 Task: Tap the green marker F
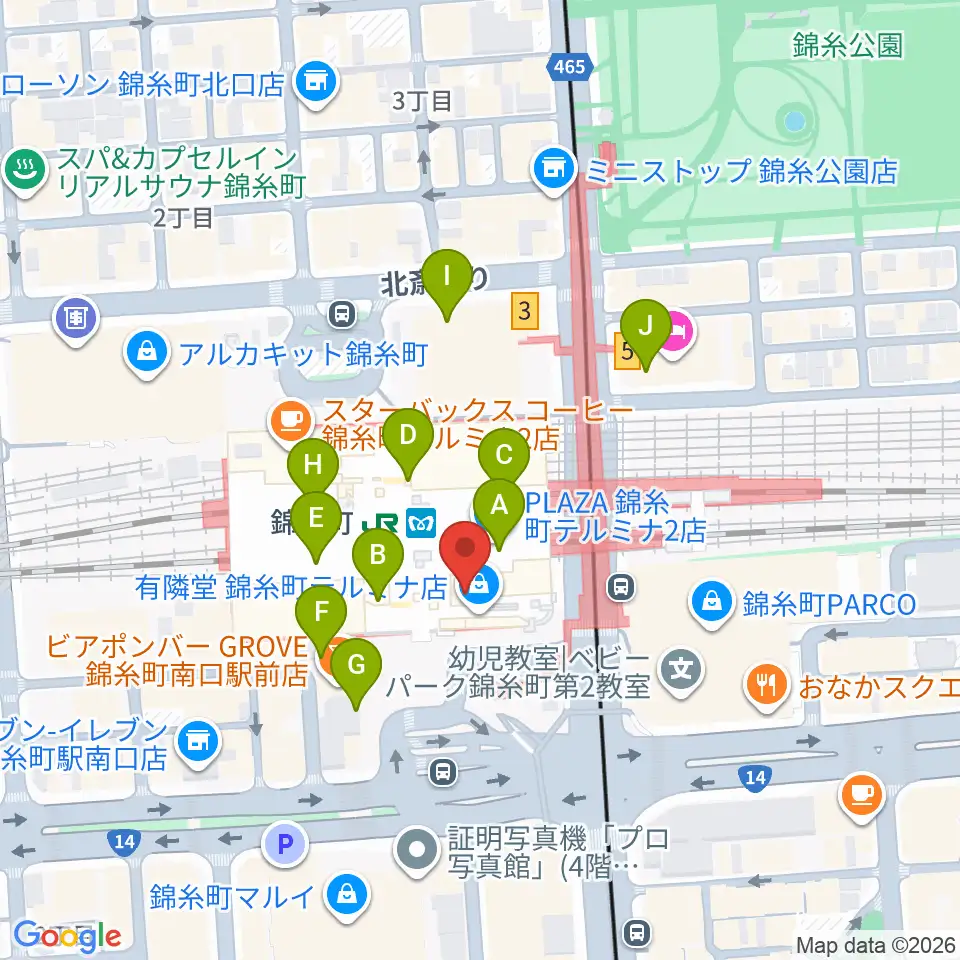(x=321, y=619)
